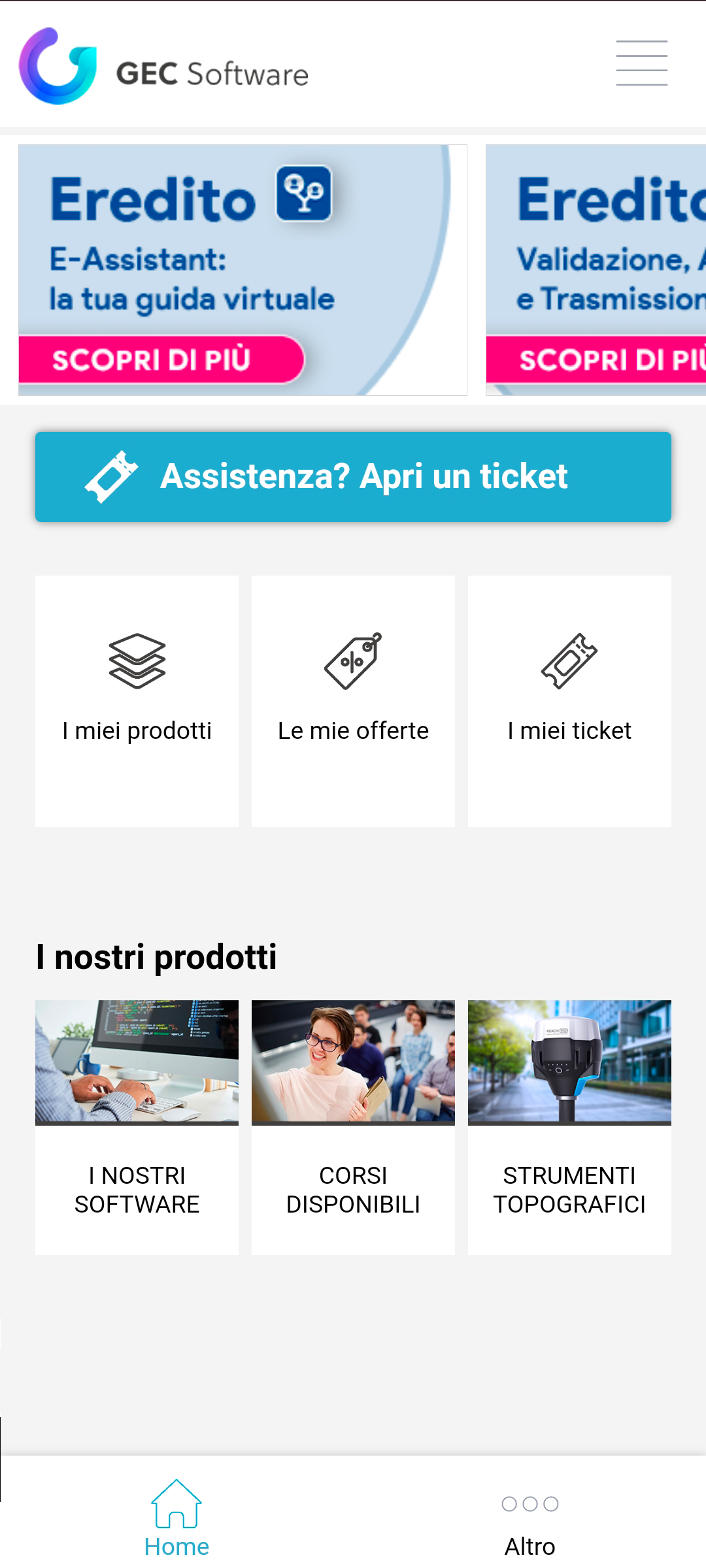Open the hamburger menu

[641, 63]
